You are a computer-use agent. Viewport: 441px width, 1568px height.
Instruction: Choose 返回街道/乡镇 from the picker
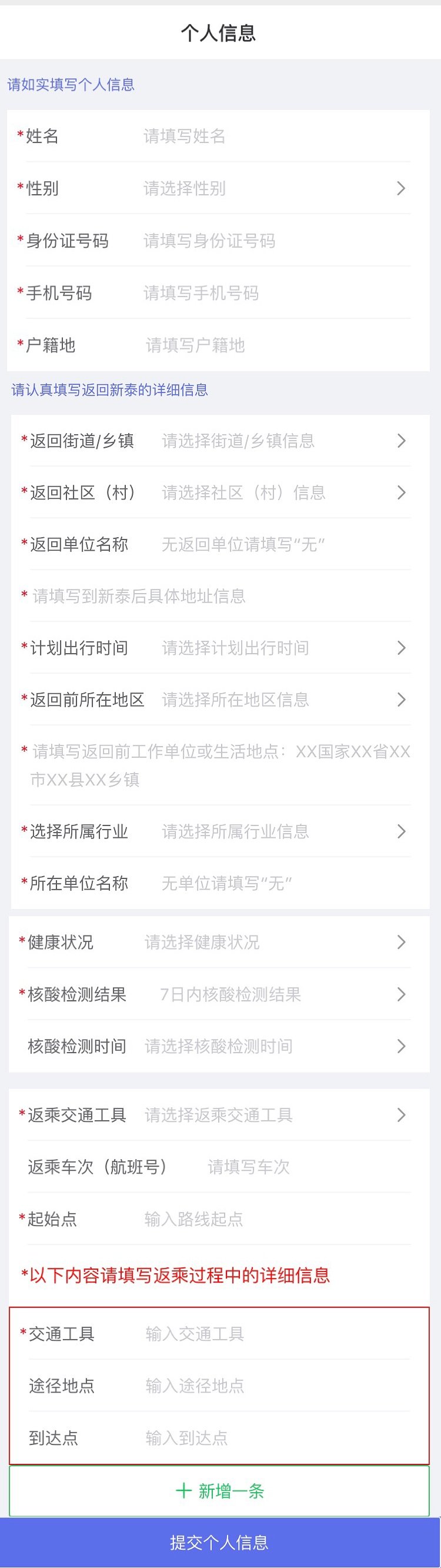280,440
